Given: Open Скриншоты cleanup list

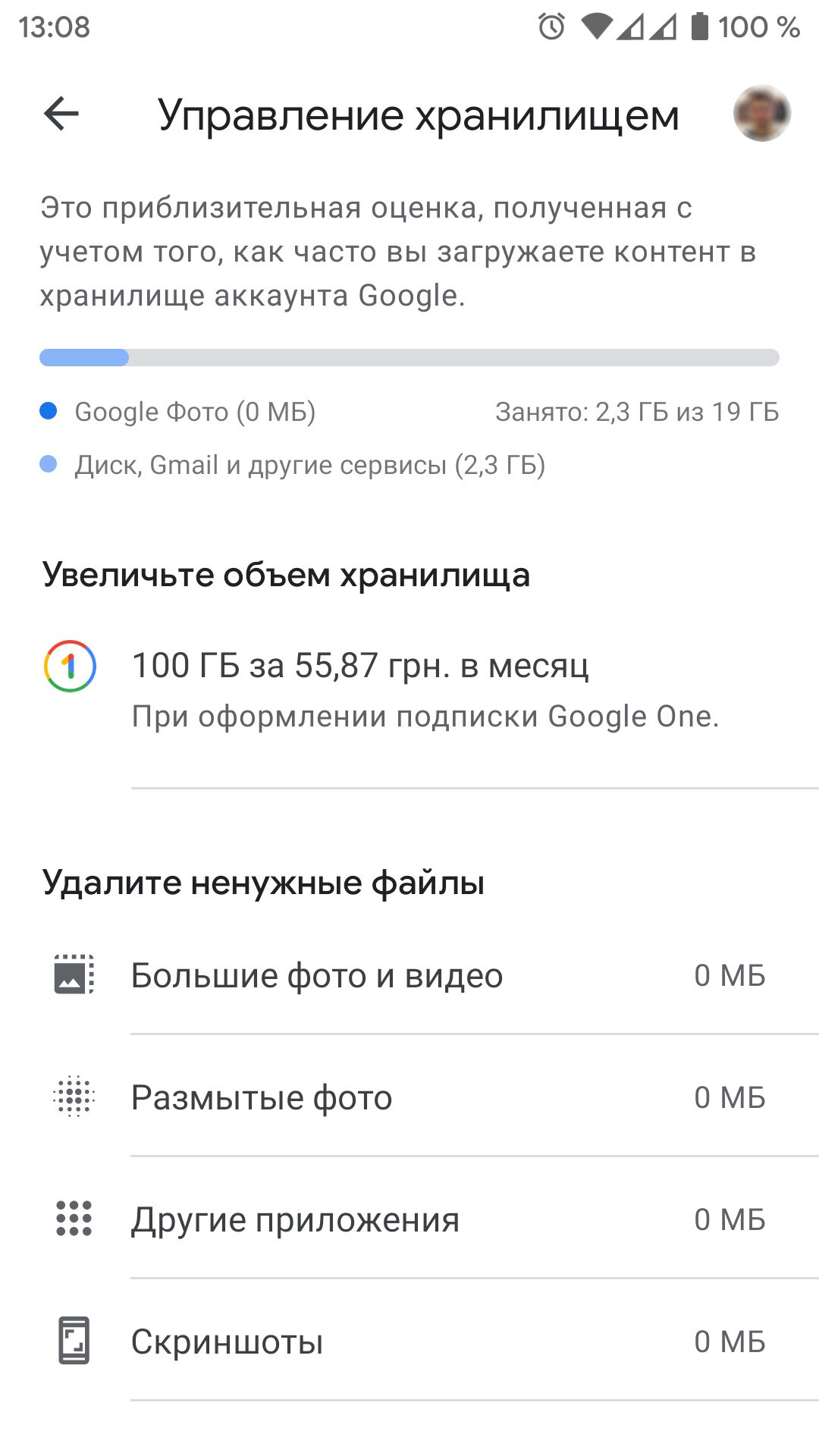Looking at the screenshot, I should pos(409,1341).
